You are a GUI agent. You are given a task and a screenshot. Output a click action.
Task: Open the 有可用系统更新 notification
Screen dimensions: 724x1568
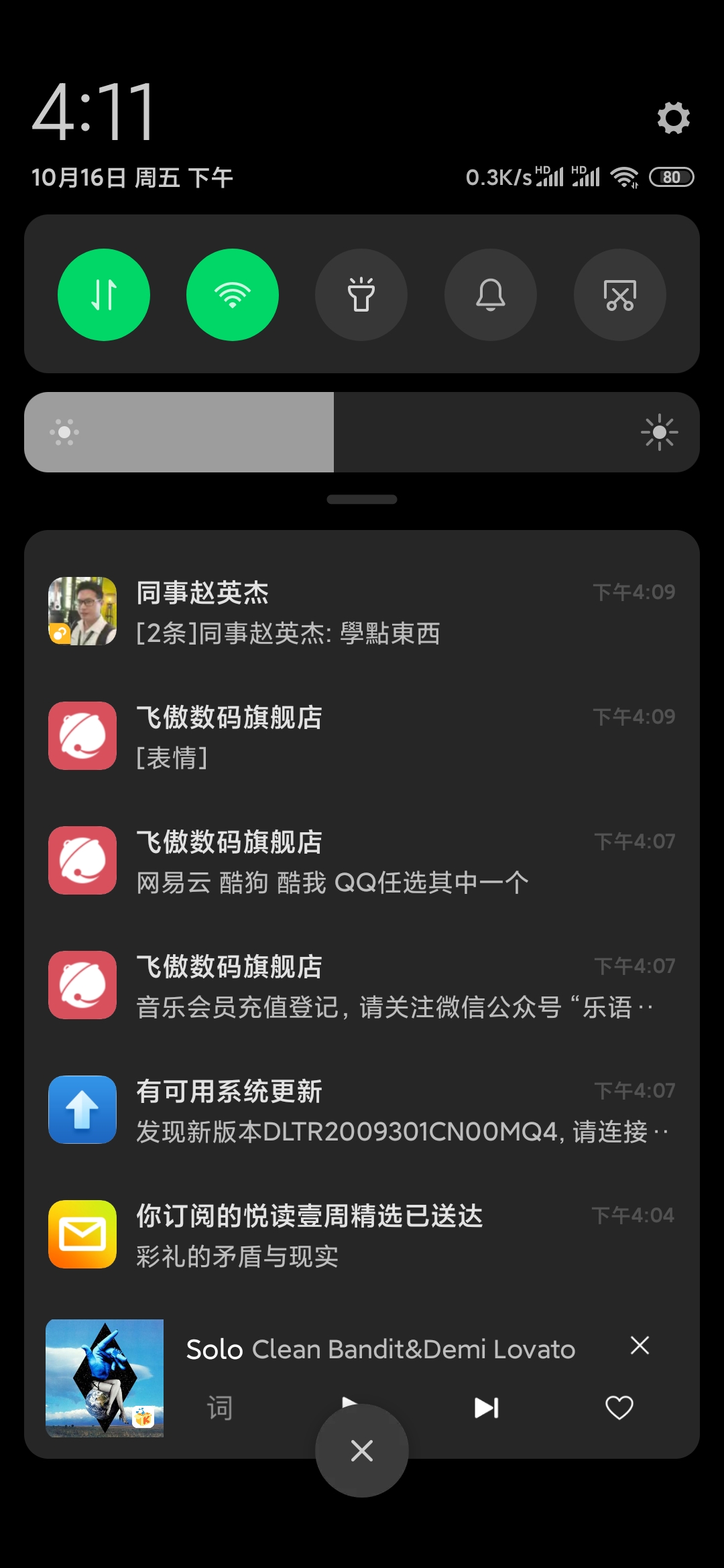click(x=362, y=1110)
